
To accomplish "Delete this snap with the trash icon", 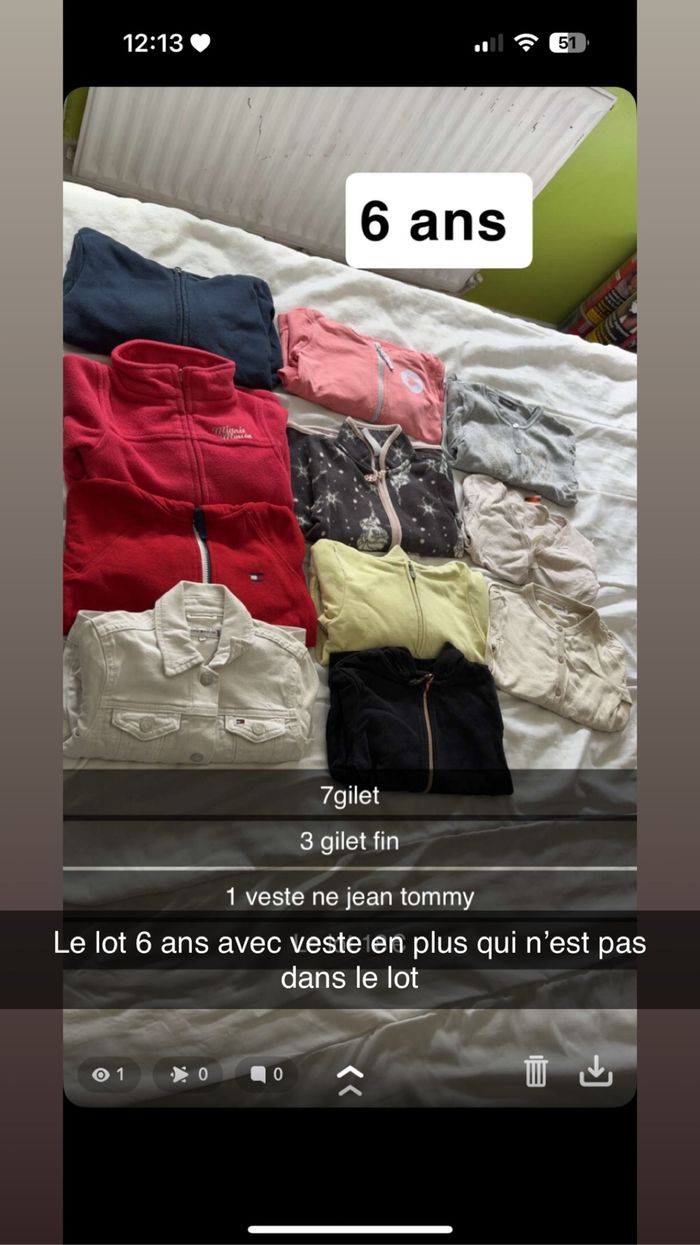I will click(x=536, y=1072).
